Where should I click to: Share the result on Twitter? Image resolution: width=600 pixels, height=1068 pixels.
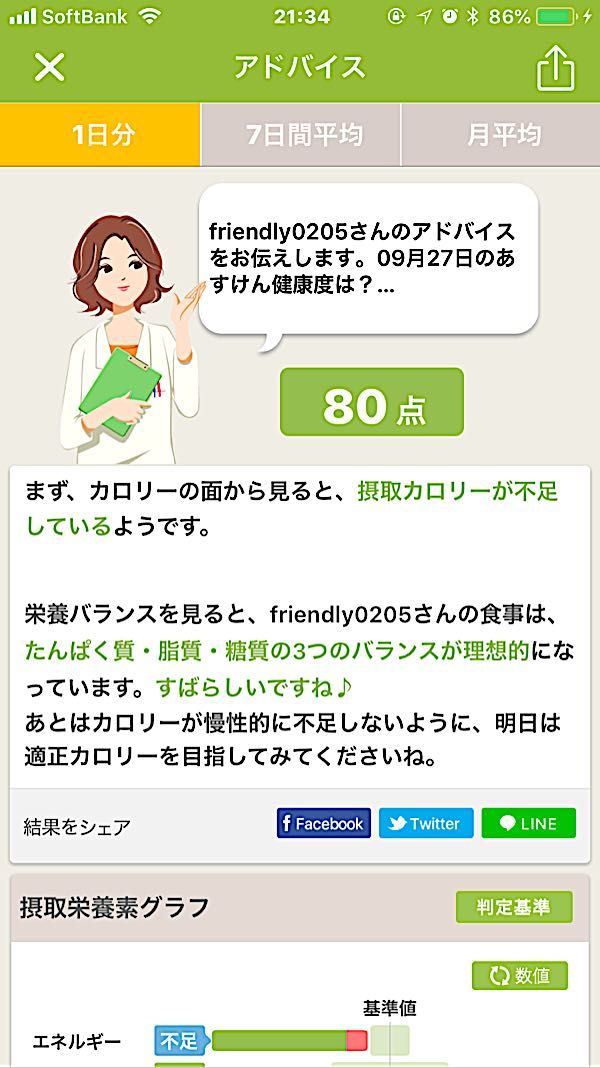click(426, 823)
